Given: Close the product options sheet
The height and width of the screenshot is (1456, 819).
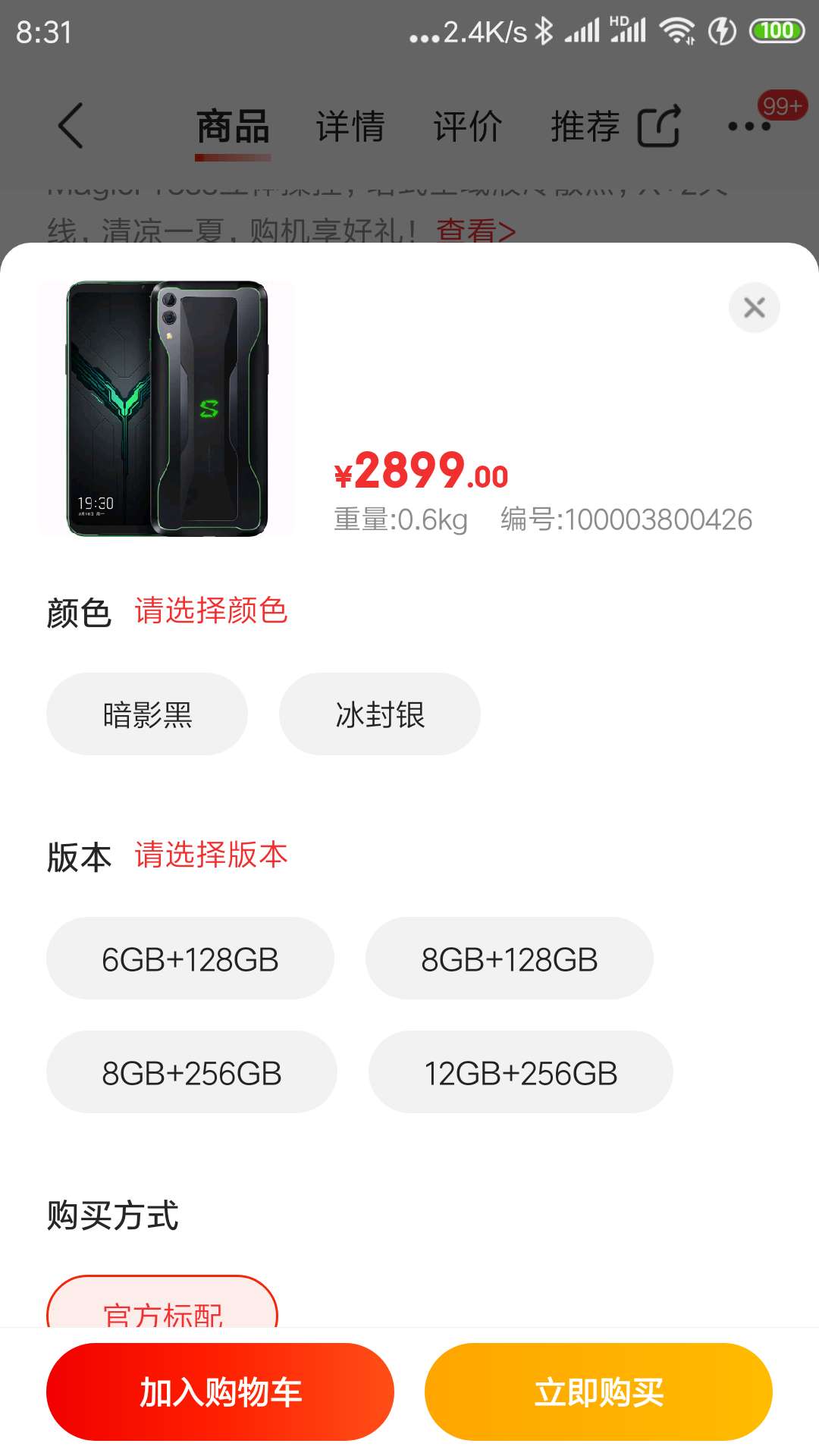Looking at the screenshot, I should [x=754, y=307].
